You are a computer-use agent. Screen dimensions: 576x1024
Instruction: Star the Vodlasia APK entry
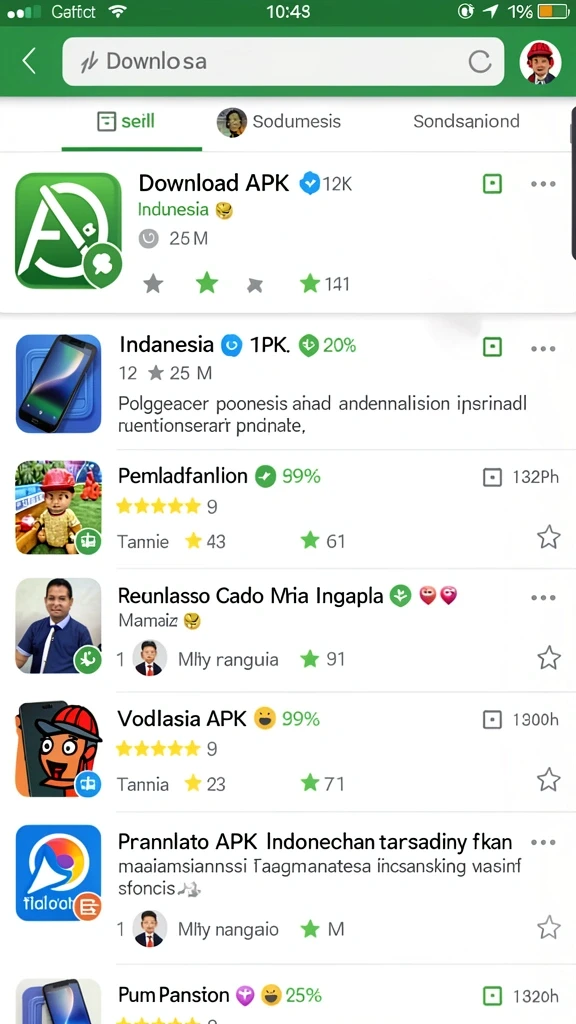tap(549, 779)
